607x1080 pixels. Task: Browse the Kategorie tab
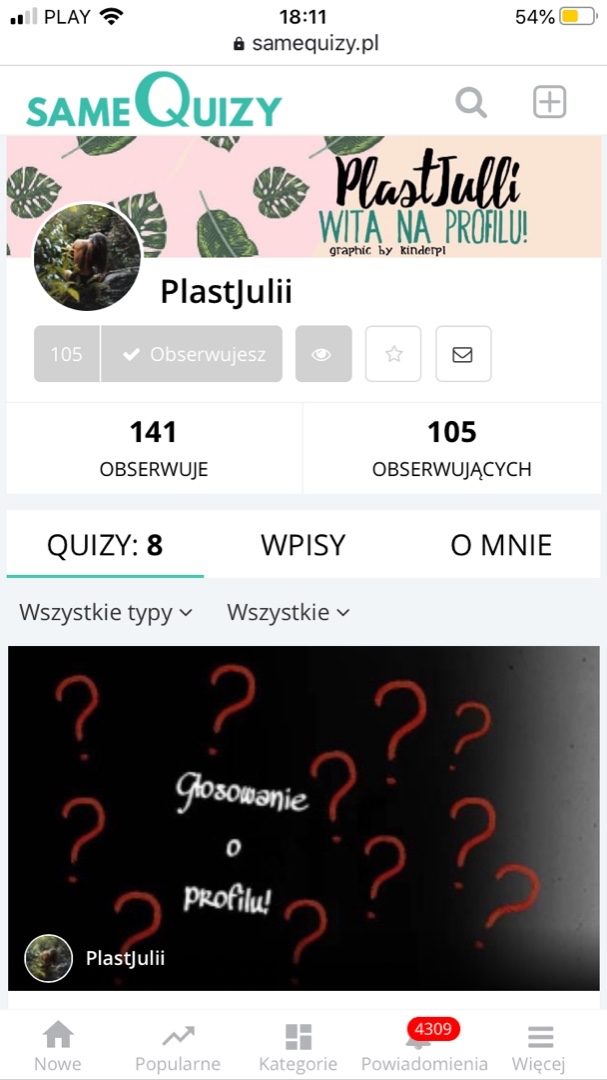[x=298, y=1046]
